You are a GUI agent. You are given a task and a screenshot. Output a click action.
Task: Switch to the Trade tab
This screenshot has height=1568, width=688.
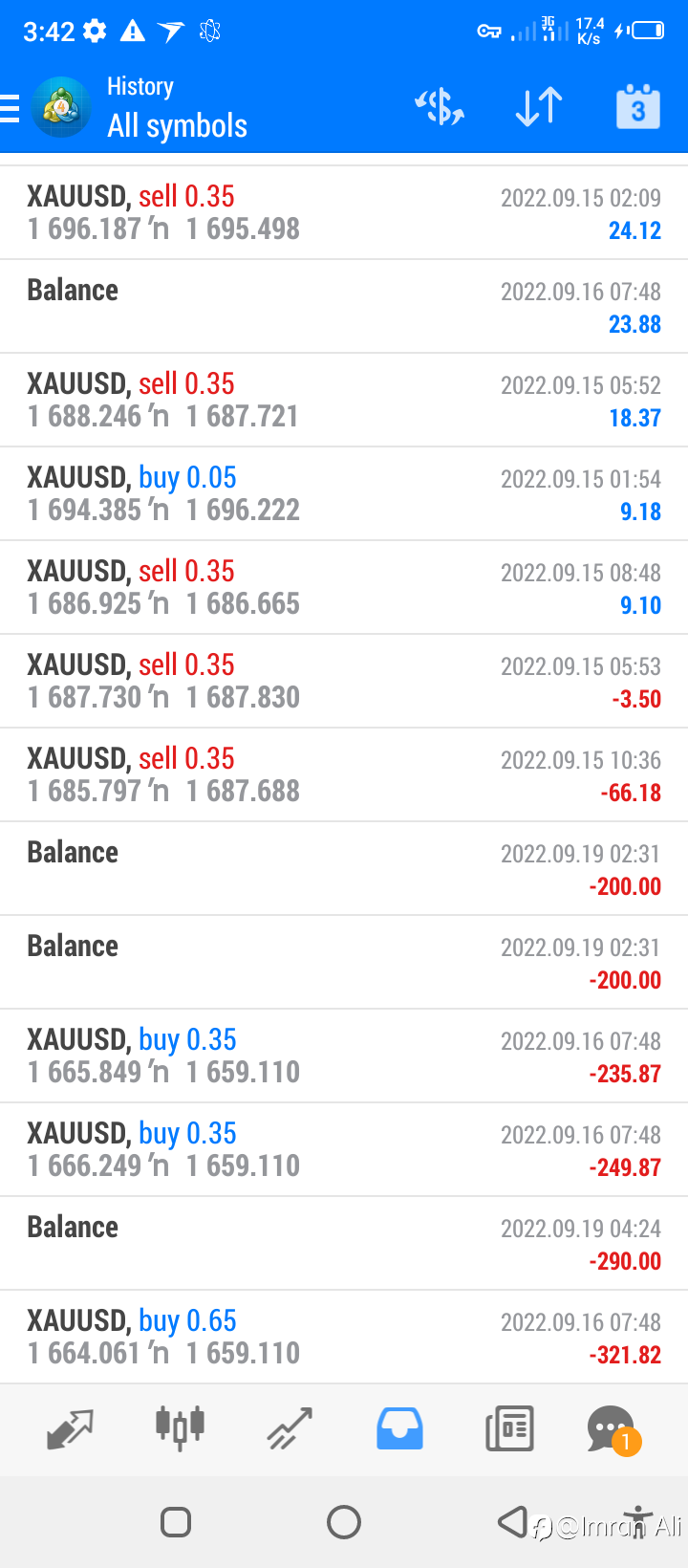[290, 1429]
